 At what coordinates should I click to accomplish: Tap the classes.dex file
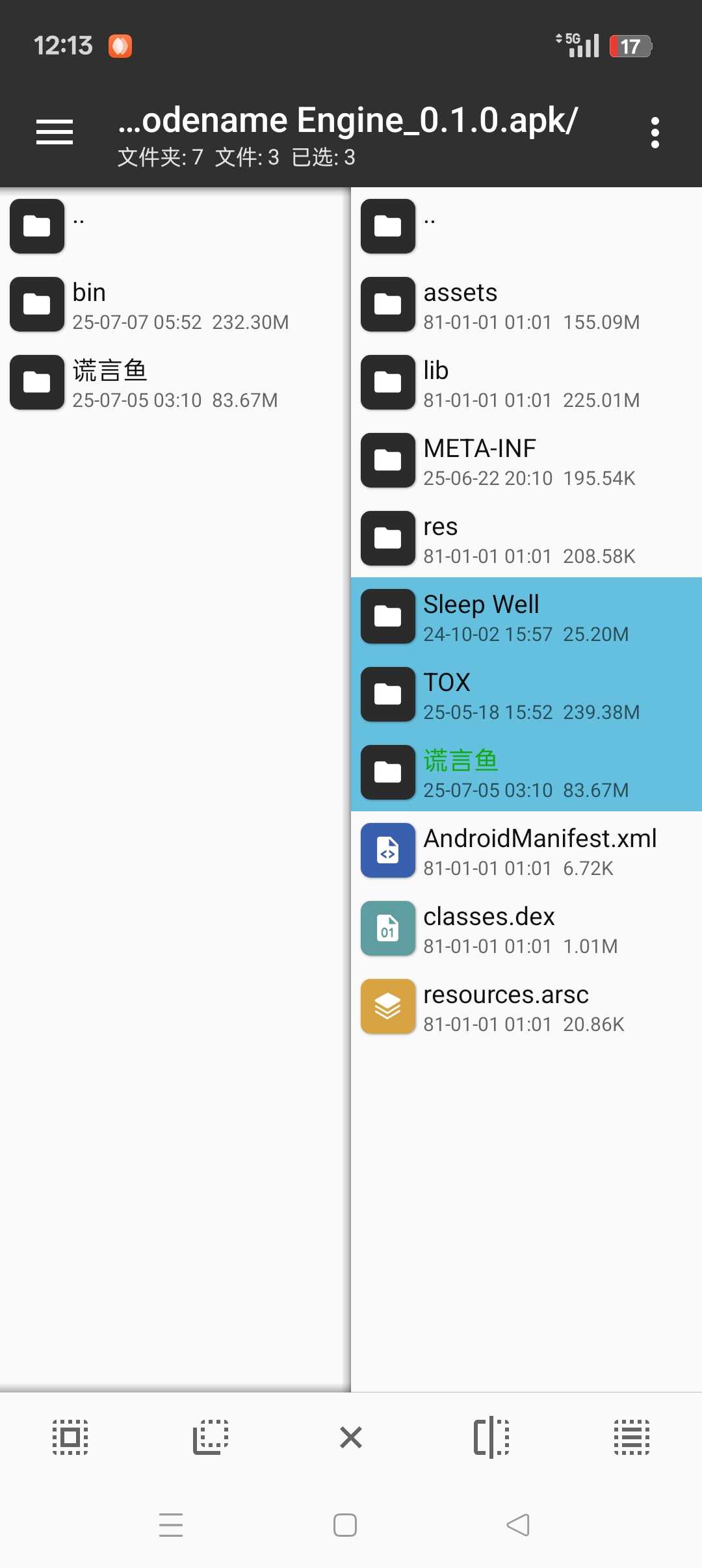point(526,928)
